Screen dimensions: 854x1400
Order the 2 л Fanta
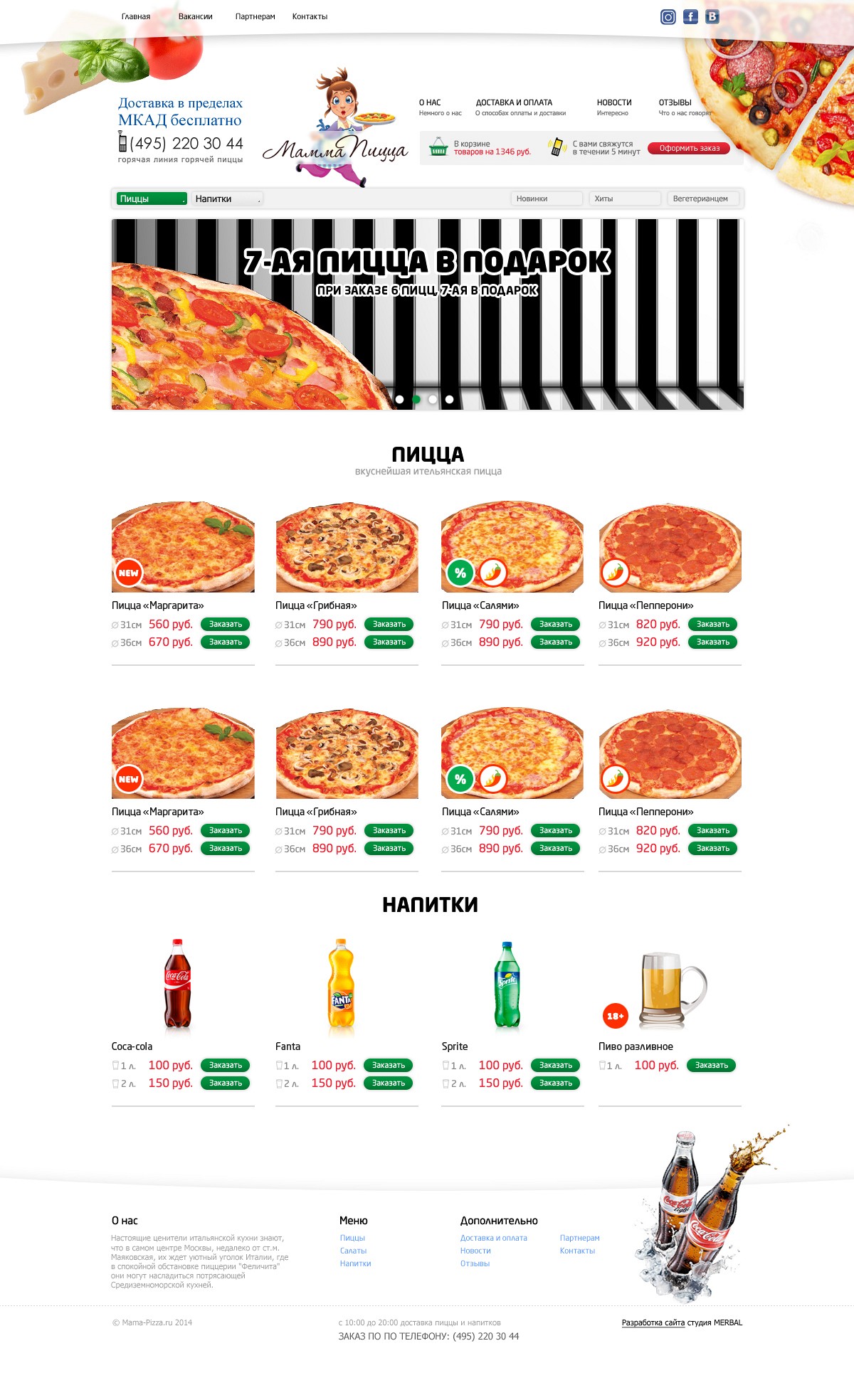pyautogui.click(x=389, y=1083)
